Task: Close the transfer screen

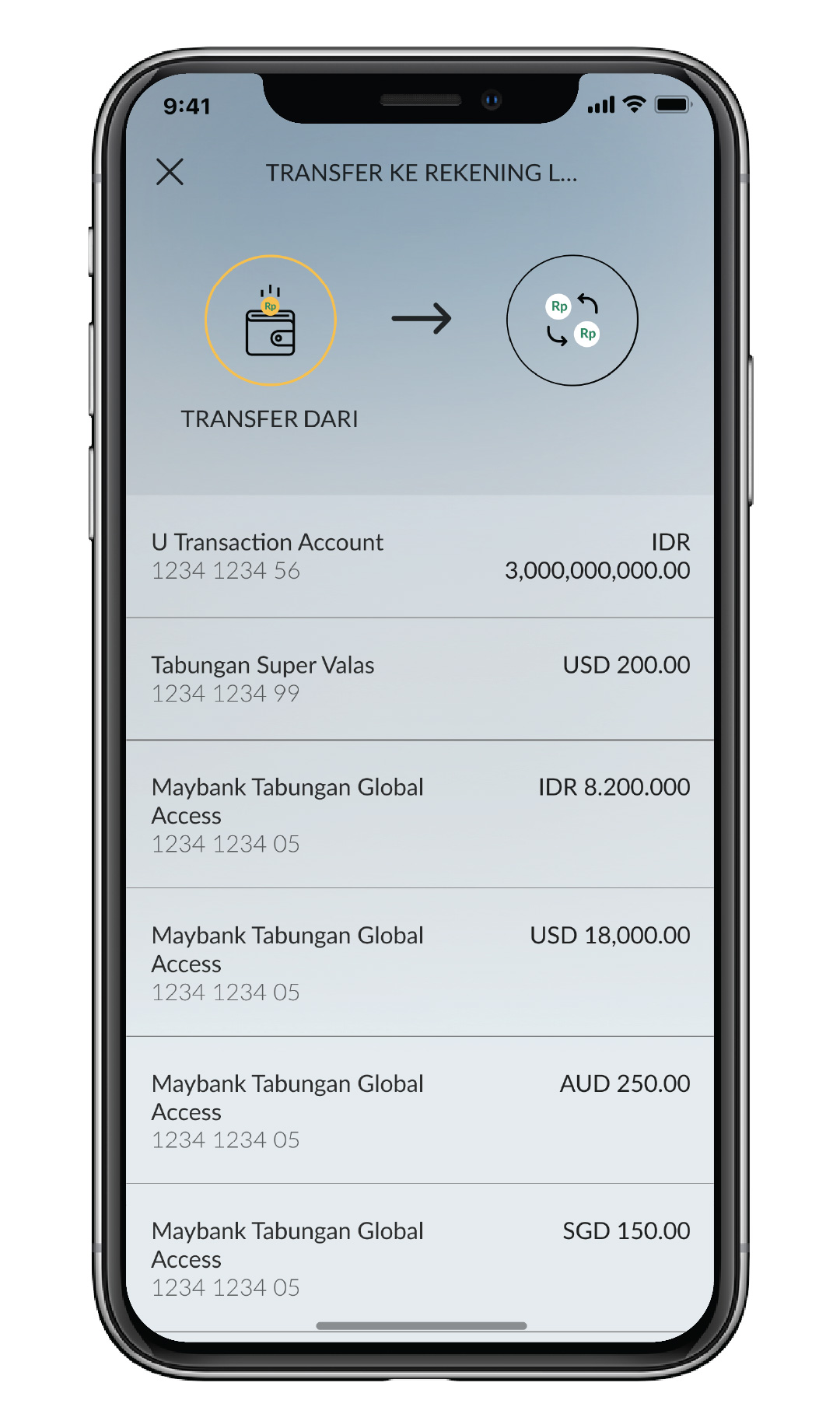Action: (170, 172)
